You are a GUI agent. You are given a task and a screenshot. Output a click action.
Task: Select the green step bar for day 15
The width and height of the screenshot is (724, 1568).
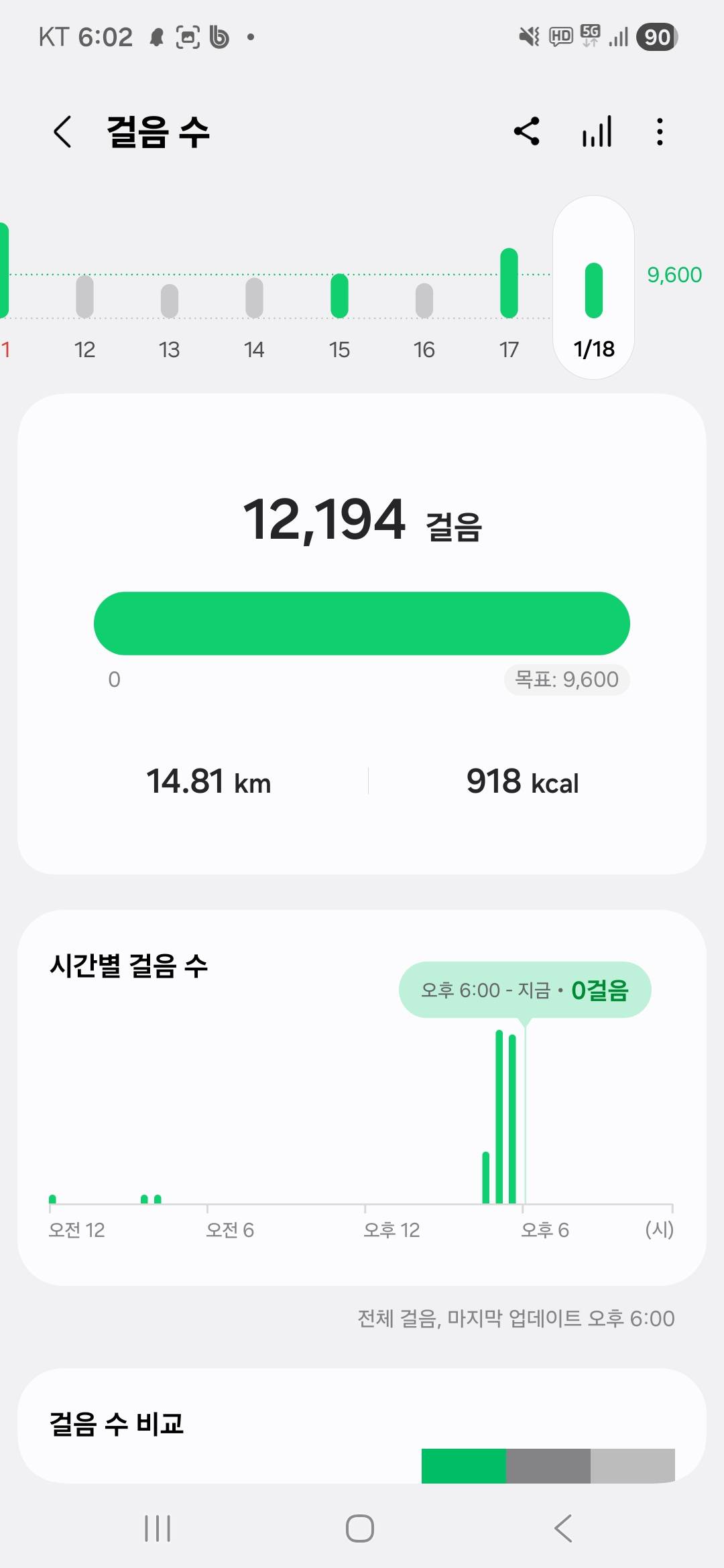339,295
